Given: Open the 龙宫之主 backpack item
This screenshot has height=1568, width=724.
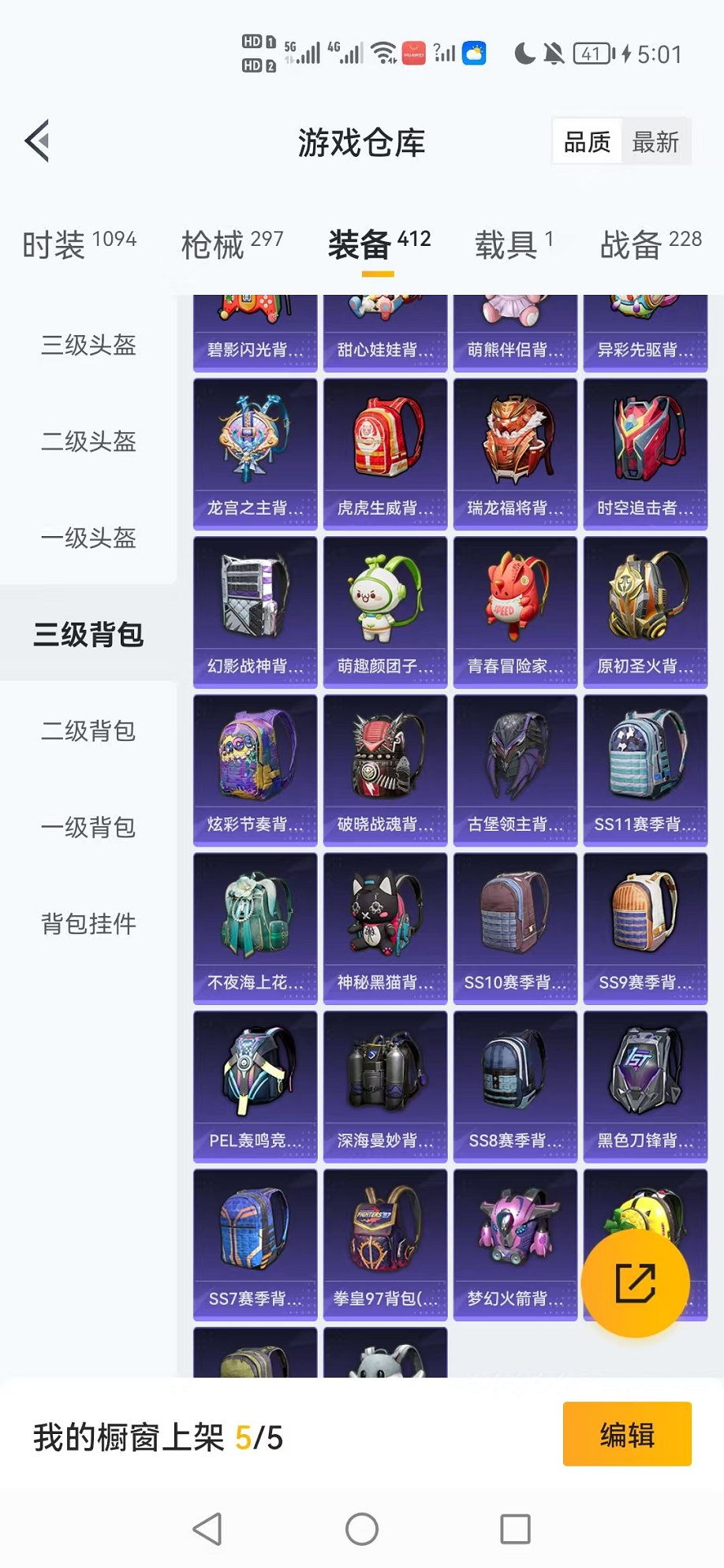Looking at the screenshot, I should pos(255,453).
